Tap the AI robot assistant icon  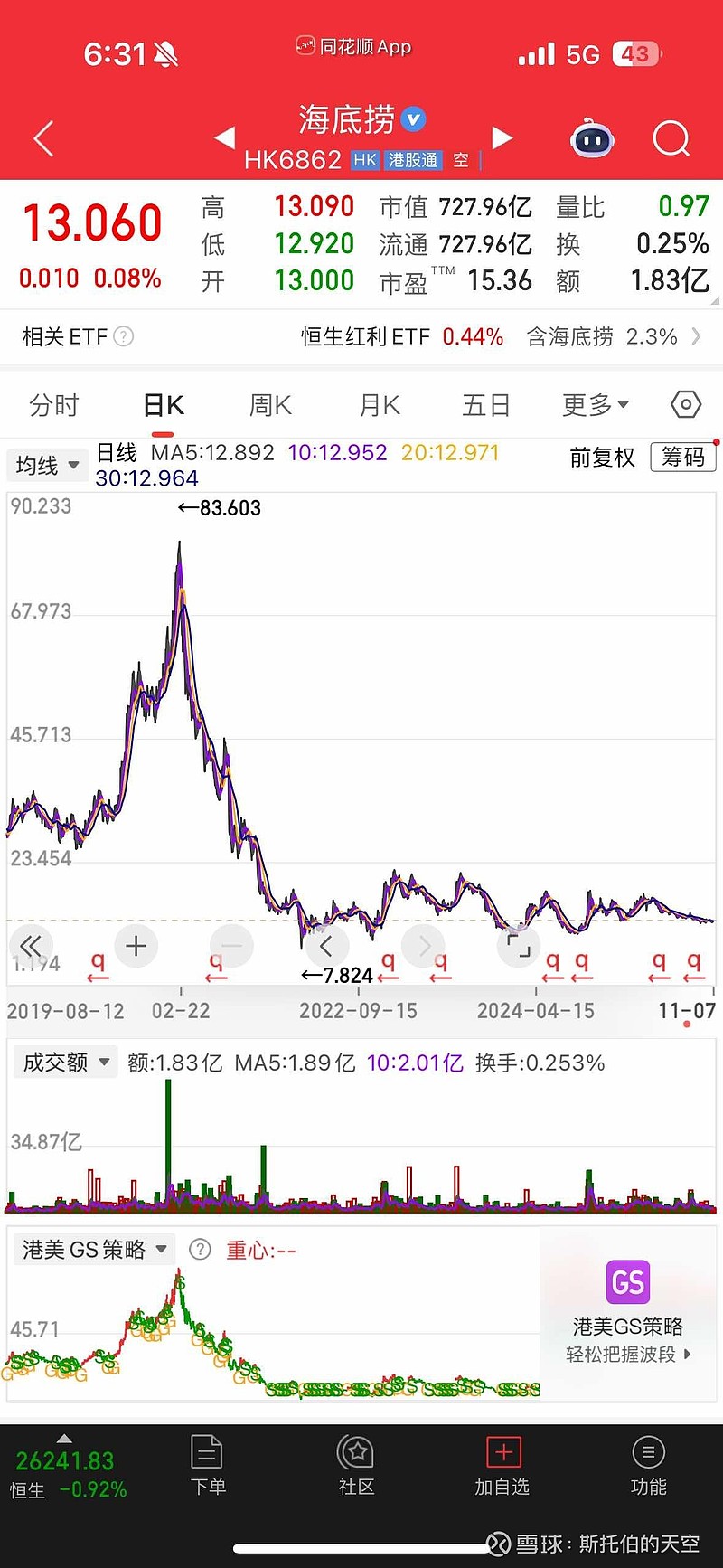pos(592,138)
